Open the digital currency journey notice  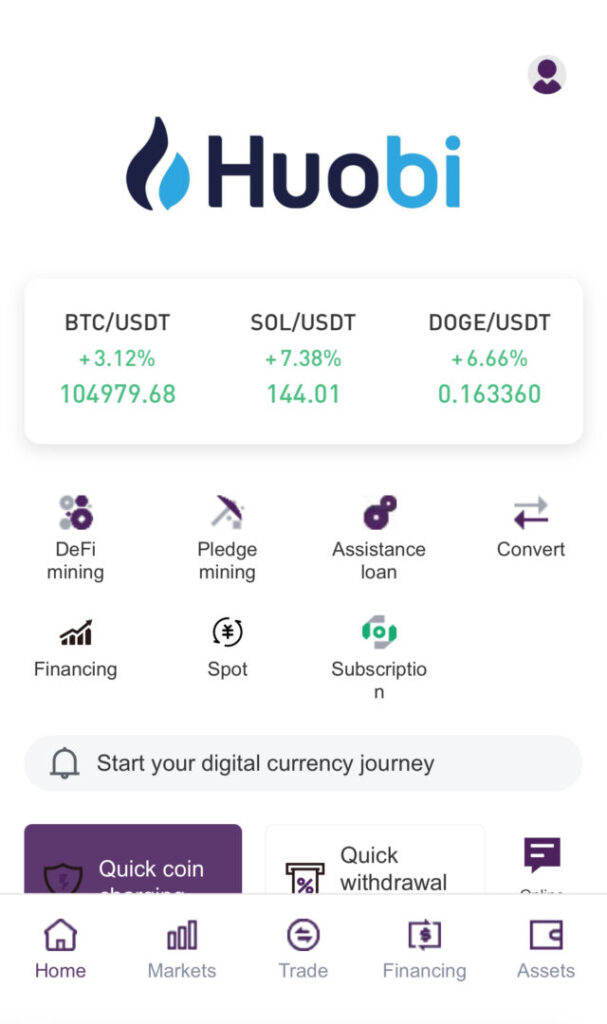click(303, 763)
